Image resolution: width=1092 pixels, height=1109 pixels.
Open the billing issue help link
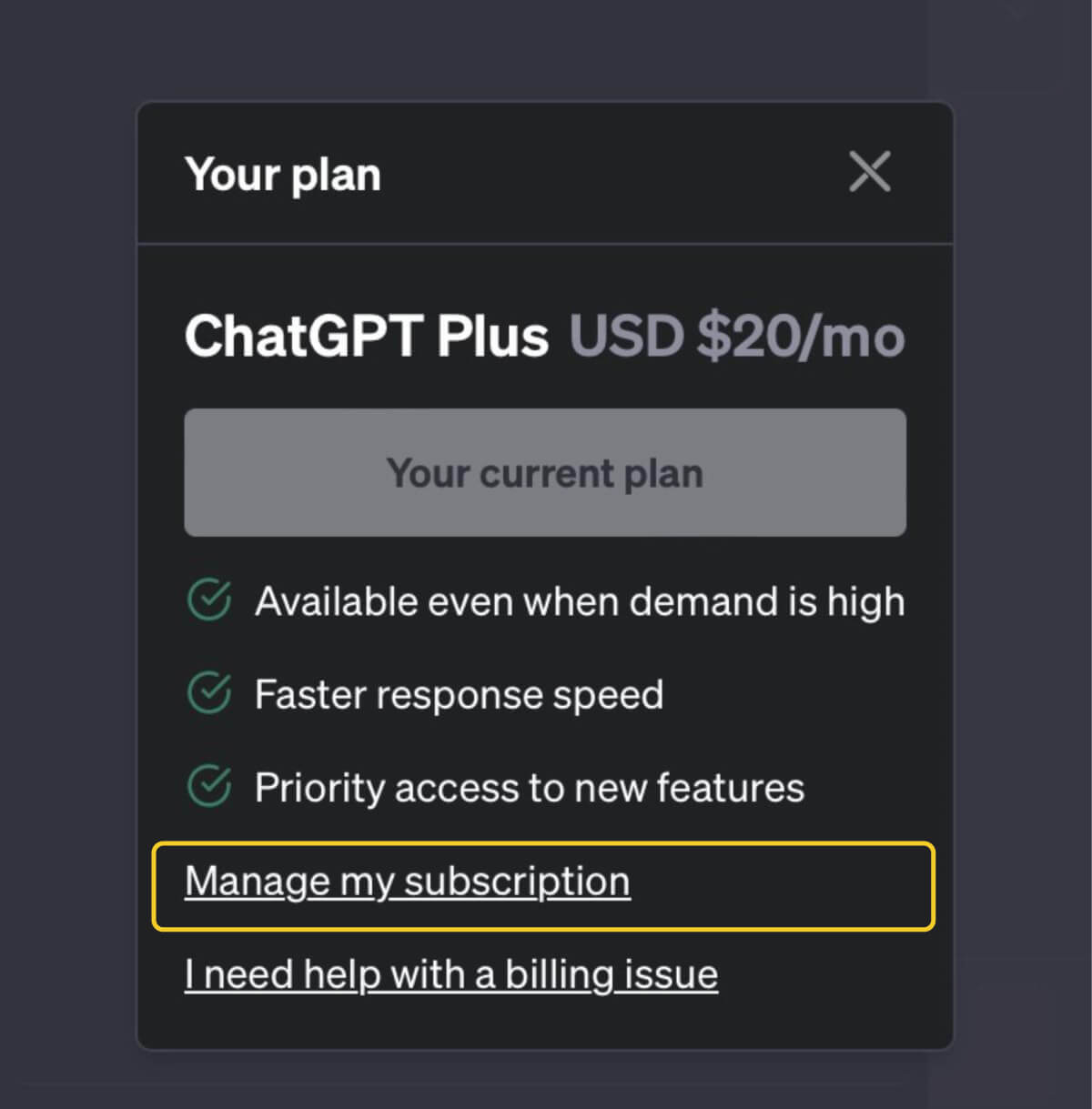450,974
